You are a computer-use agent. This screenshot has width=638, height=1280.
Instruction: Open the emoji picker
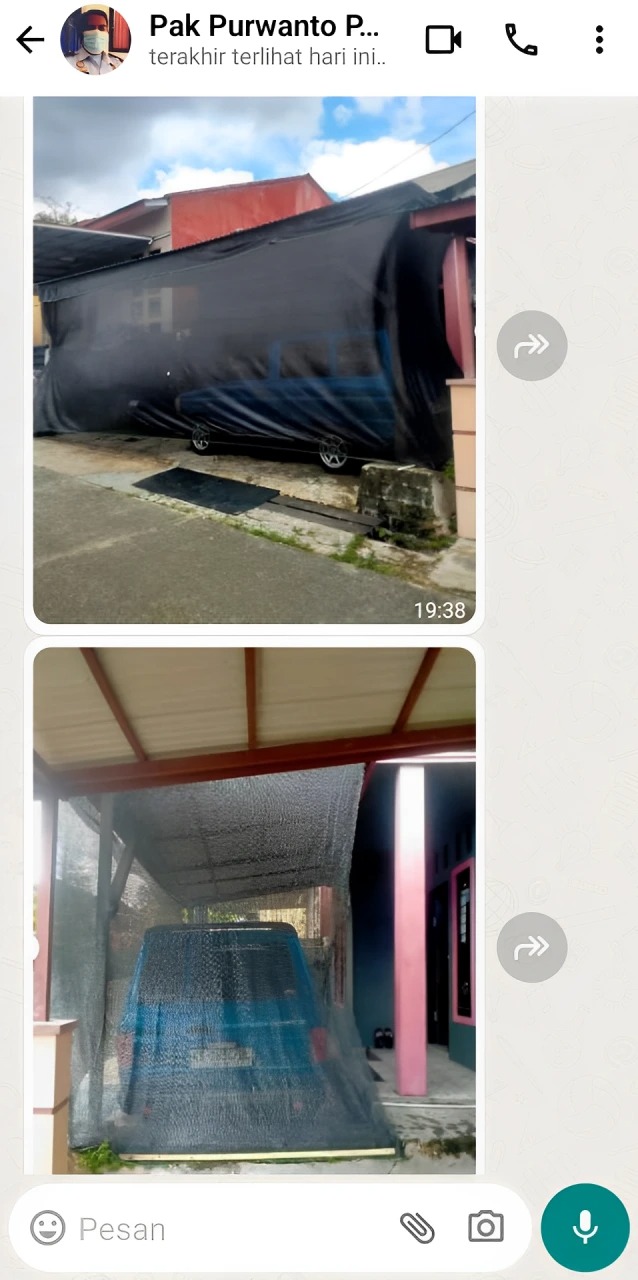pos(47,1228)
